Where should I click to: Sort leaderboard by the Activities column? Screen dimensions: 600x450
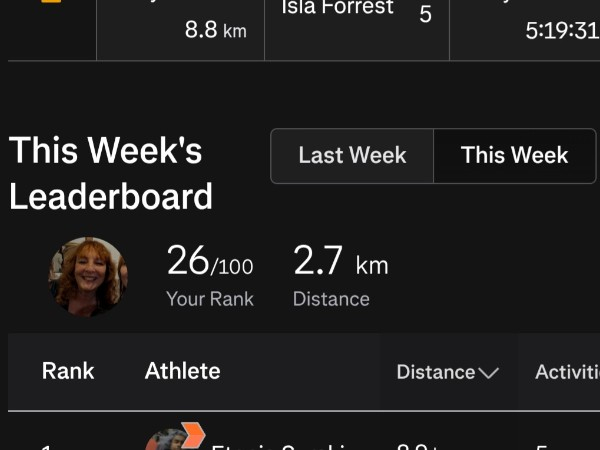pyautogui.click(x=566, y=372)
